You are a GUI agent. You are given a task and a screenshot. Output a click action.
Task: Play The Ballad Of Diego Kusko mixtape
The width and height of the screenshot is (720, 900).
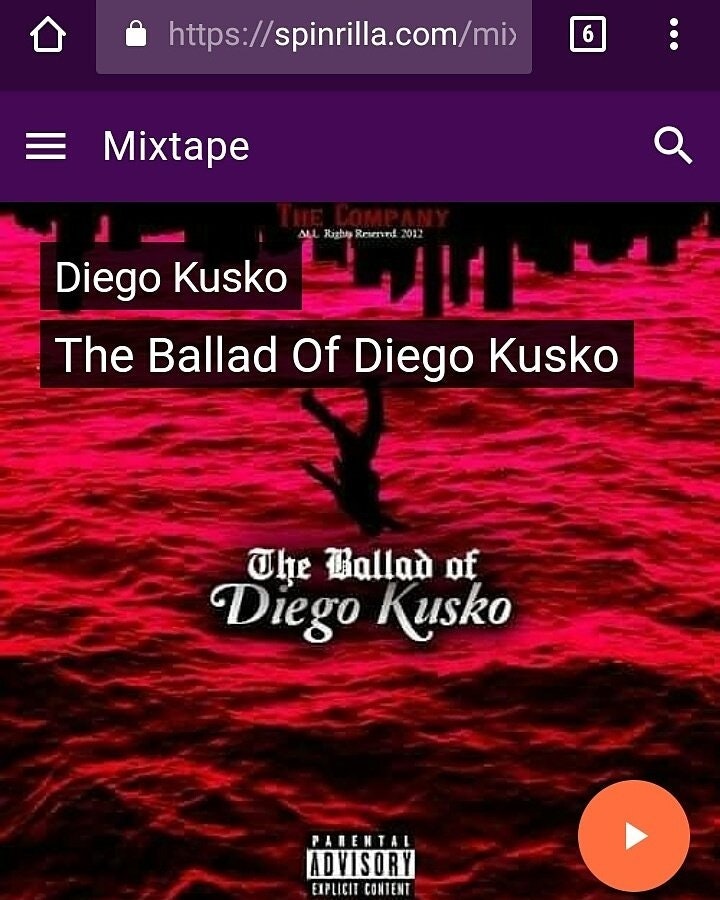[634, 836]
